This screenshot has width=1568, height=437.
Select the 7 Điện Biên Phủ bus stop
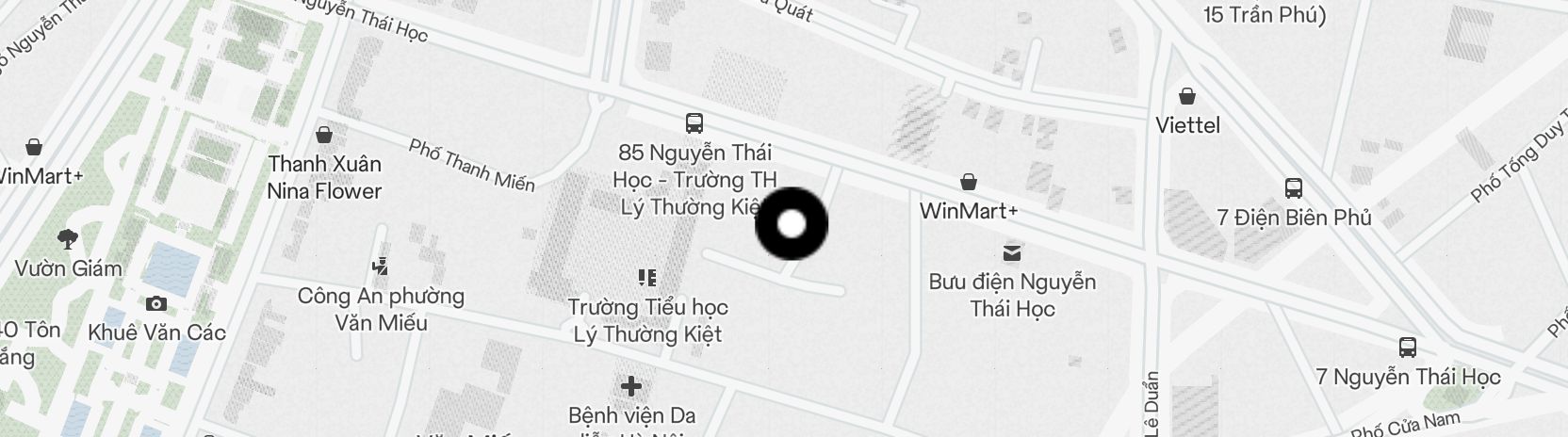1294,188
